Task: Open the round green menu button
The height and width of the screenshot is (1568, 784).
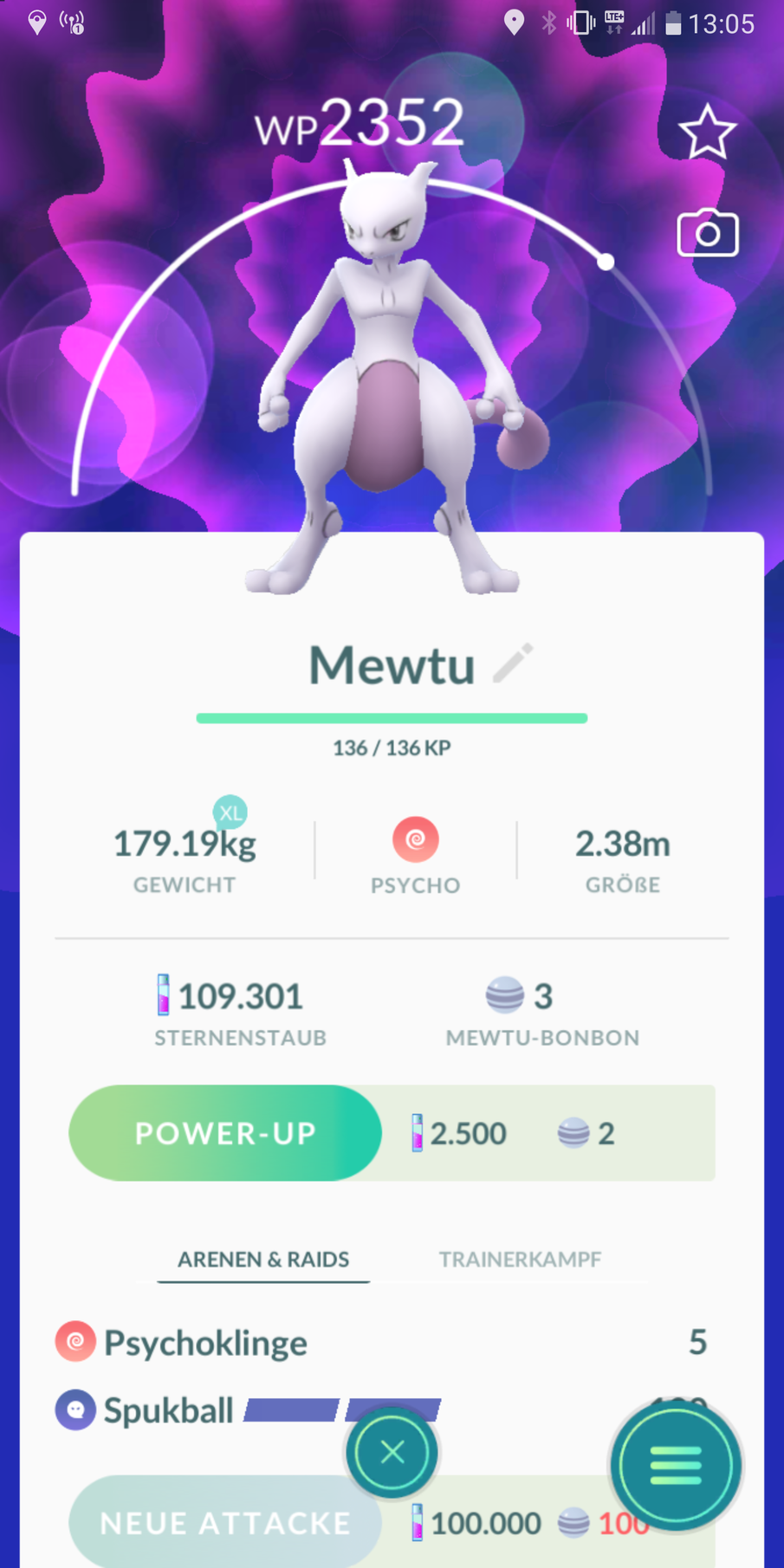Action: click(676, 1466)
